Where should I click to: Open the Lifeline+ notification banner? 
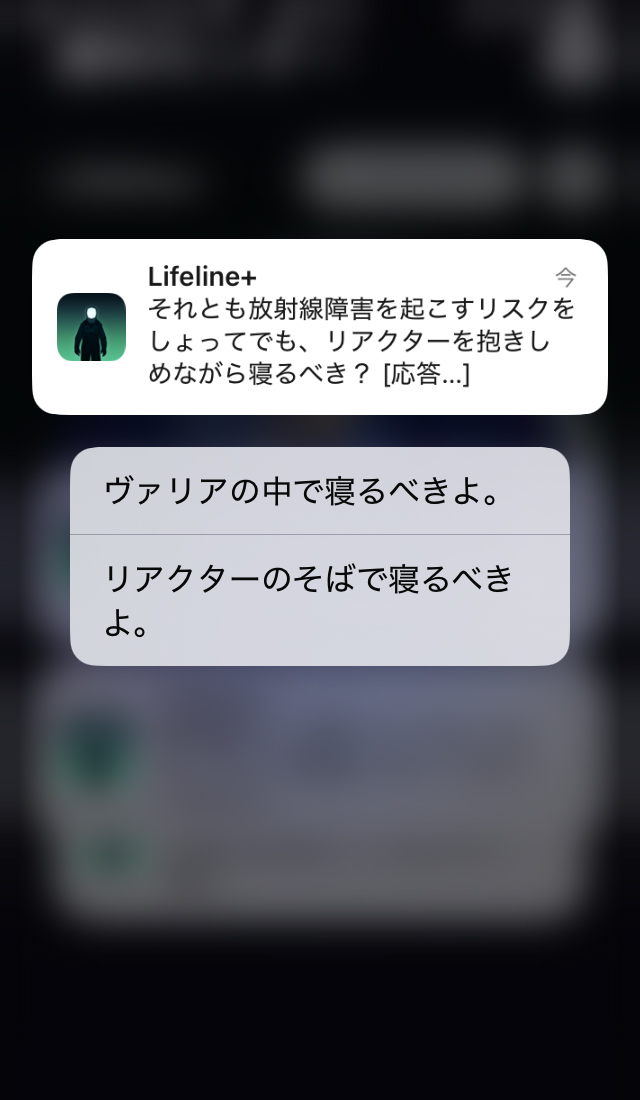(x=319, y=326)
